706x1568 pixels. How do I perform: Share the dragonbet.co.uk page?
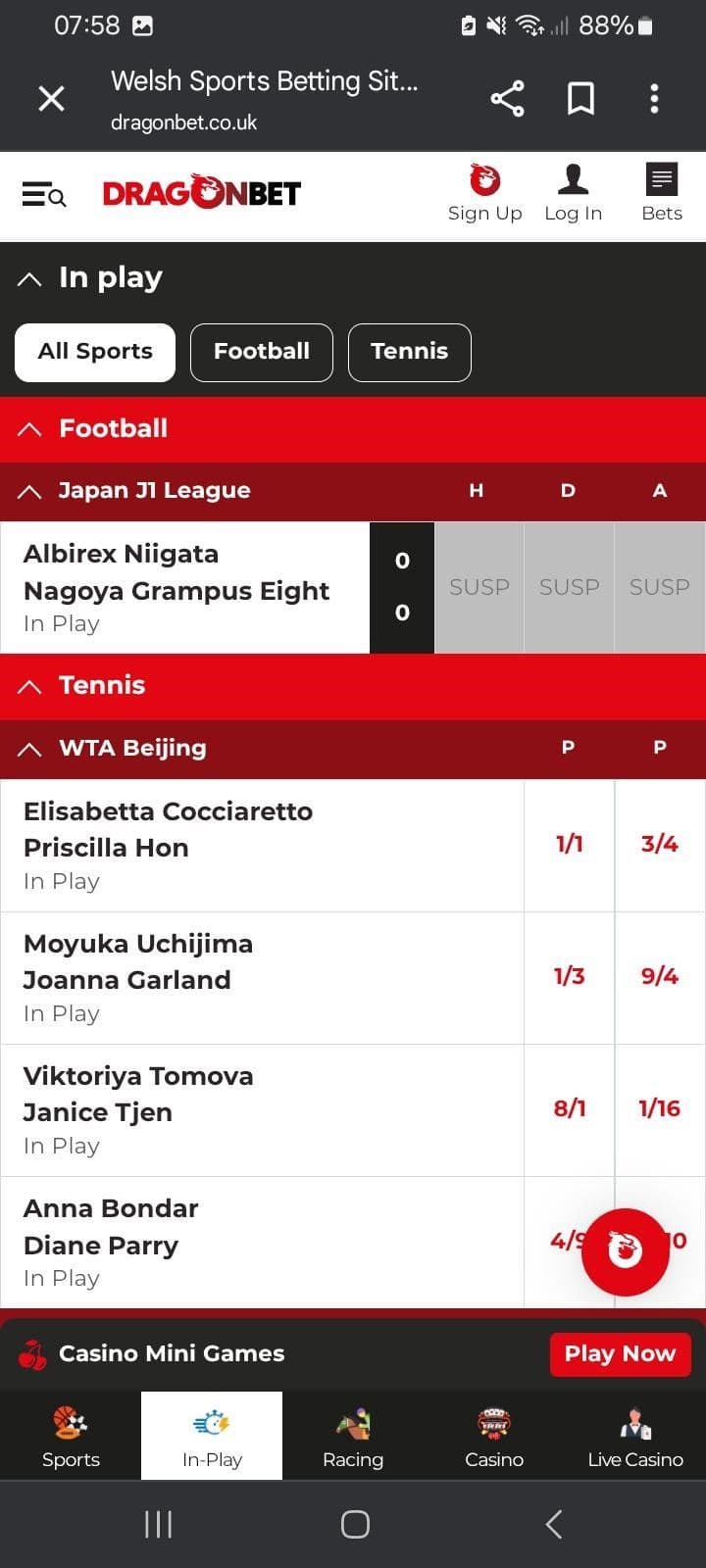(507, 98)
